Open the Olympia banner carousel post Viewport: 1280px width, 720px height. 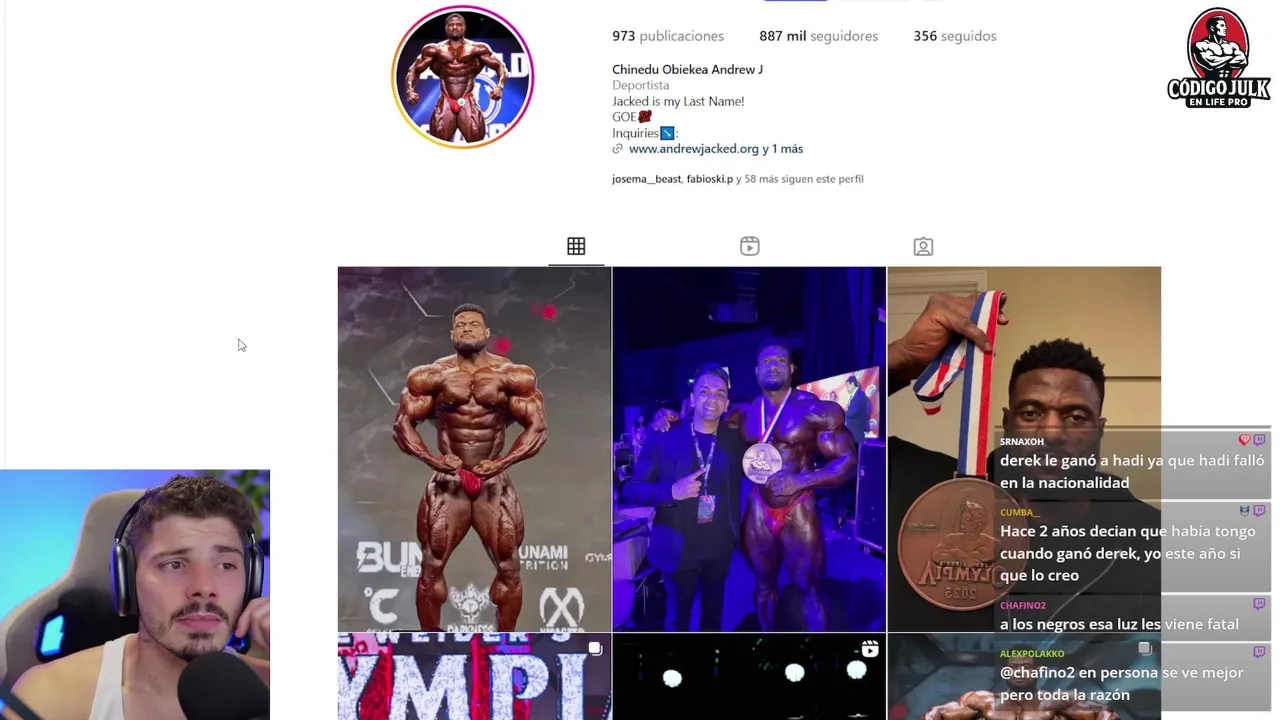(474, 677)
